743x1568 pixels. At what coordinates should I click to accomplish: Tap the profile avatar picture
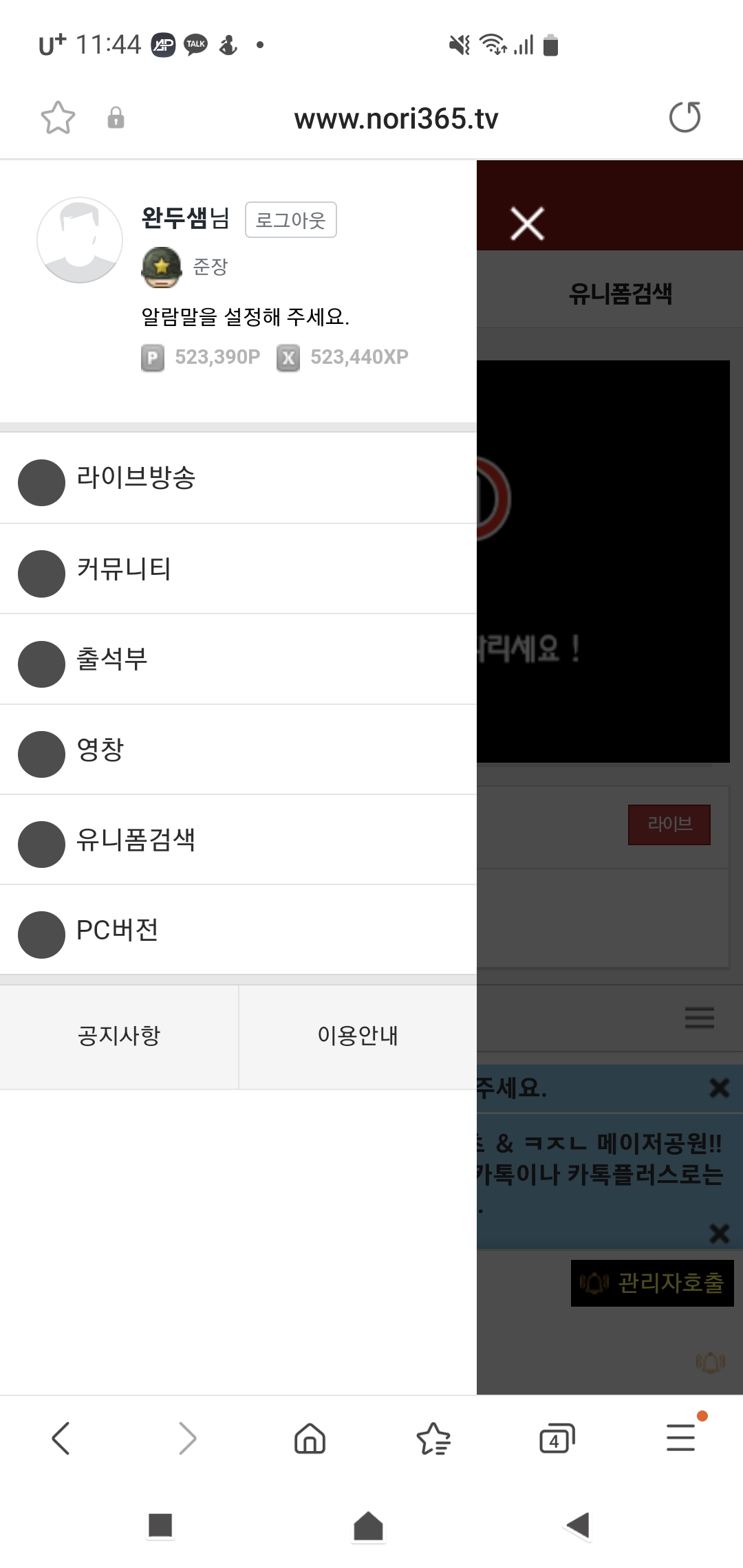coord(80,240)
